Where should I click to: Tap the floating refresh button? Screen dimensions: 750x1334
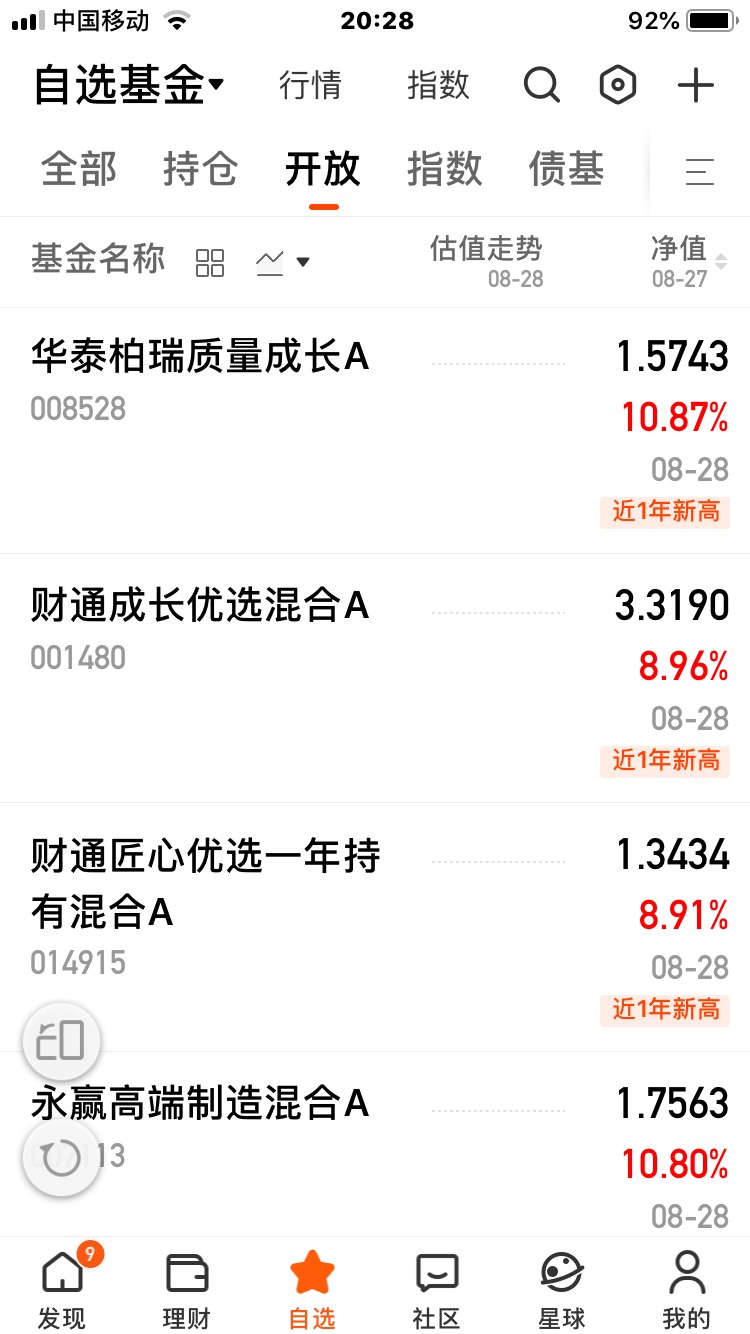[62, 1159]
